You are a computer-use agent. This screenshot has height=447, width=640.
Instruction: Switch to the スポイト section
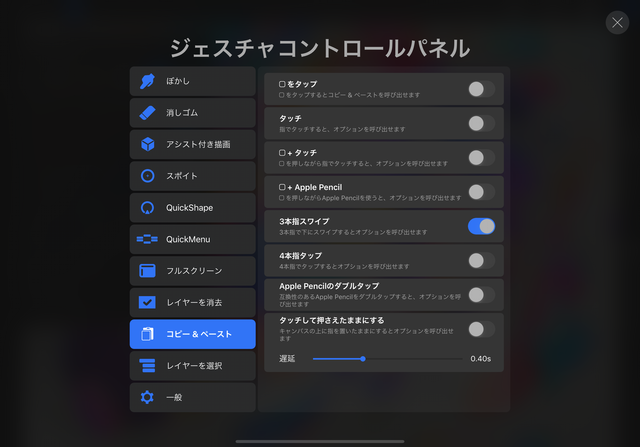click(192, 176)
